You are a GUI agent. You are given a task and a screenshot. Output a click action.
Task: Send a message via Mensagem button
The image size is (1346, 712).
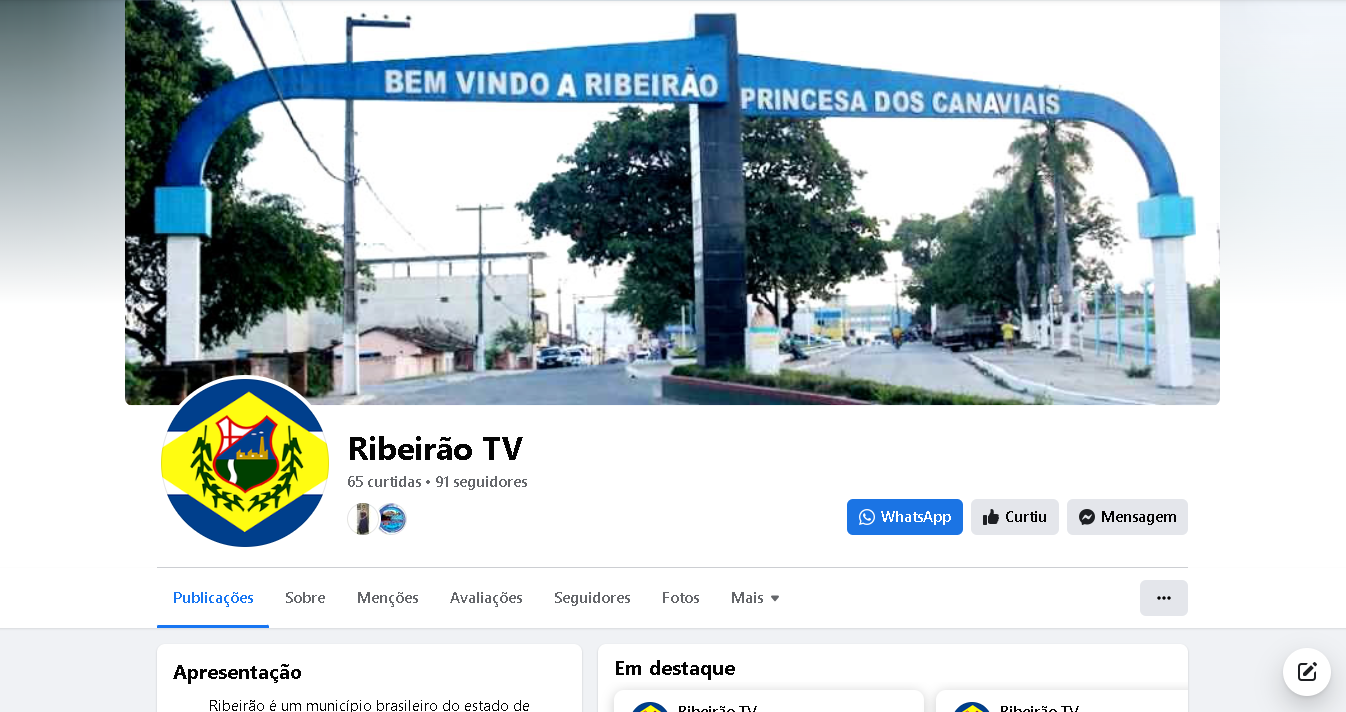pos(1127,517)
